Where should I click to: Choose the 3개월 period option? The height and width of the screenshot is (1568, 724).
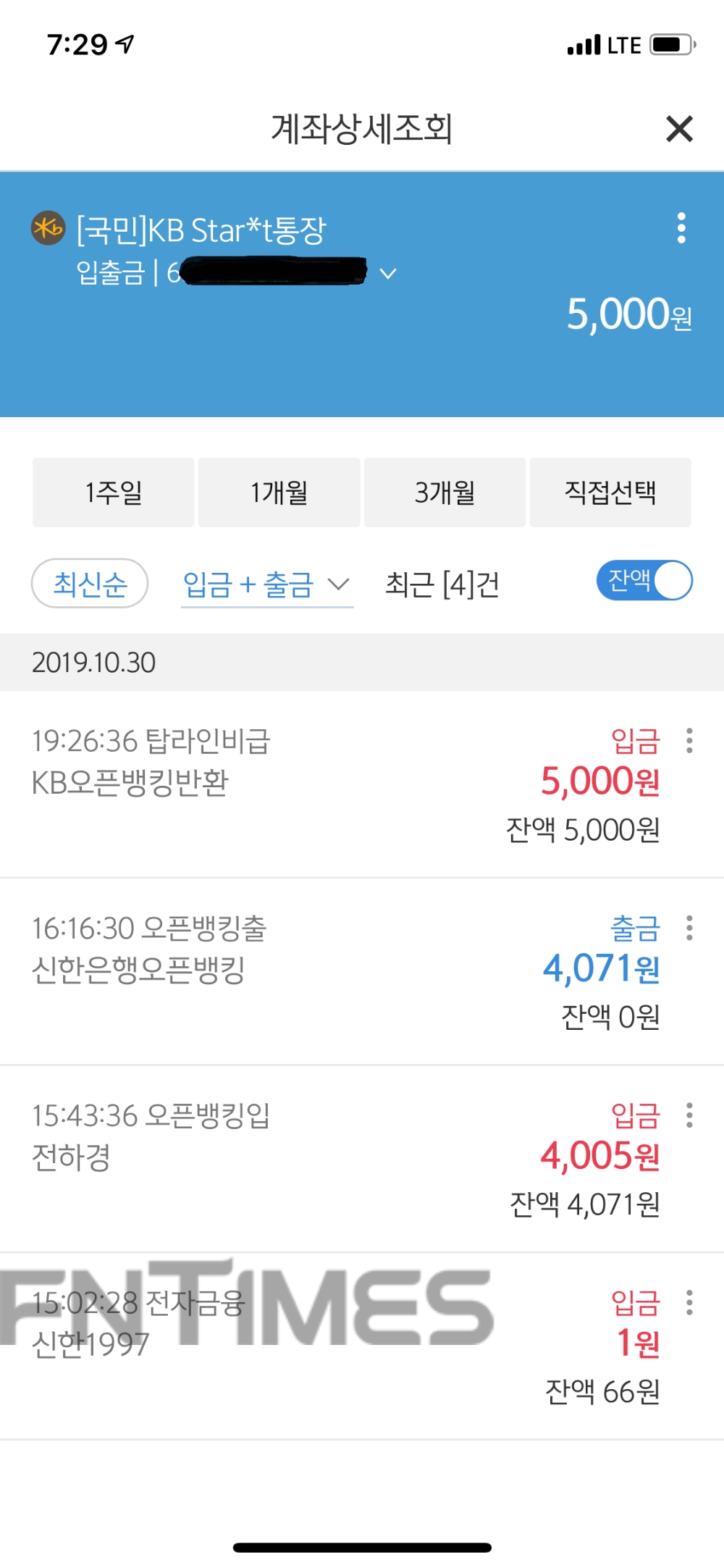(444, 492)
